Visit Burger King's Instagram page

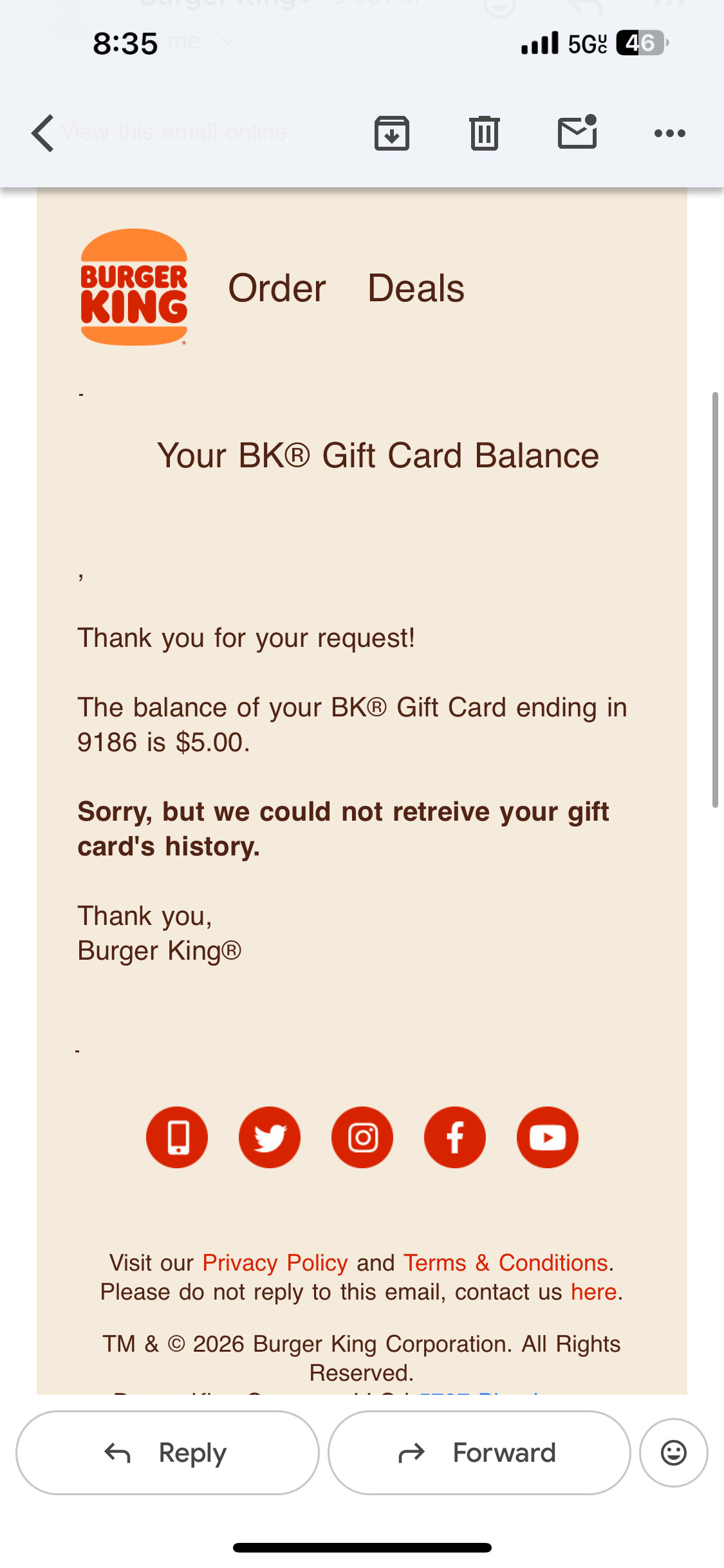362,1137
